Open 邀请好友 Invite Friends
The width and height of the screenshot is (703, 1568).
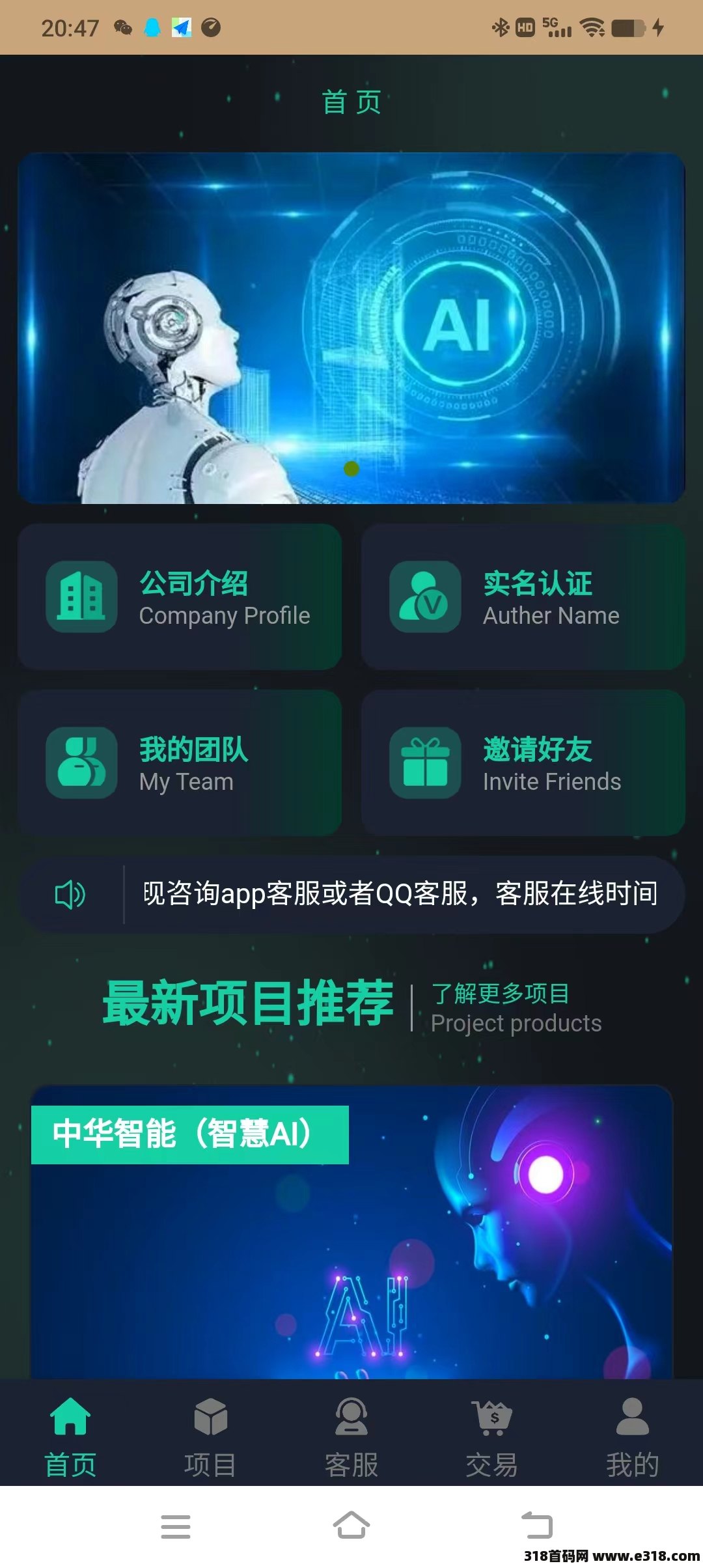click(x=523, y=763)
